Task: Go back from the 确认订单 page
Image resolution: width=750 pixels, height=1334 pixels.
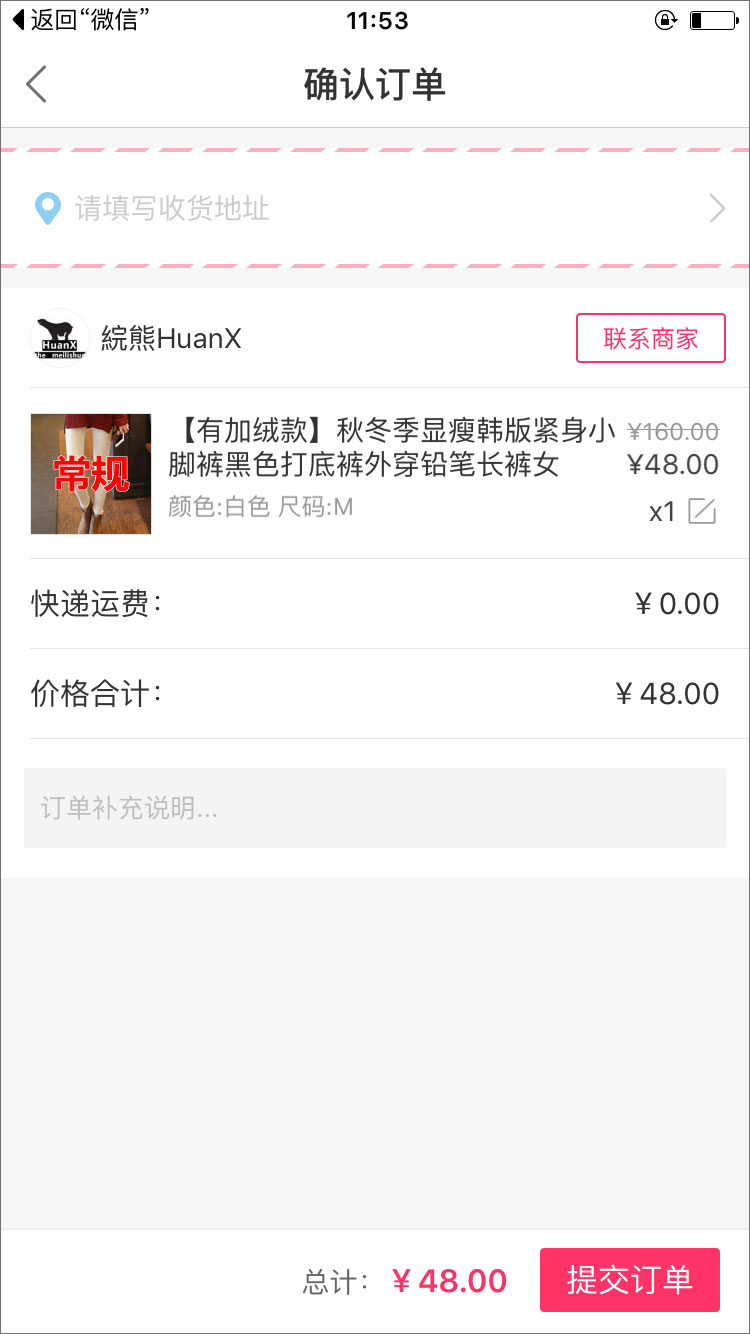Action: point(37,85)
